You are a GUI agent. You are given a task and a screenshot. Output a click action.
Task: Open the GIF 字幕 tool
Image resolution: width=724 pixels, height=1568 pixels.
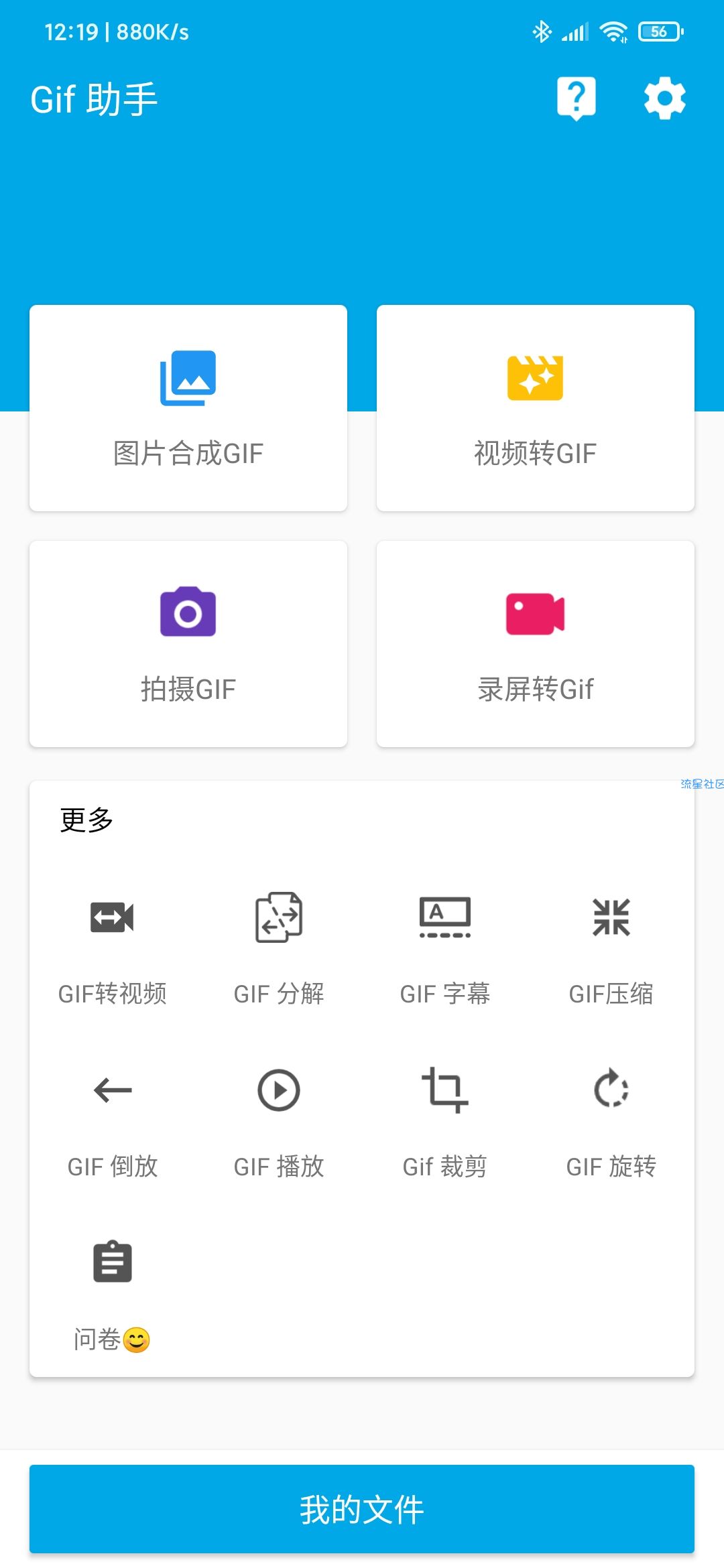[x=445, y=950]
